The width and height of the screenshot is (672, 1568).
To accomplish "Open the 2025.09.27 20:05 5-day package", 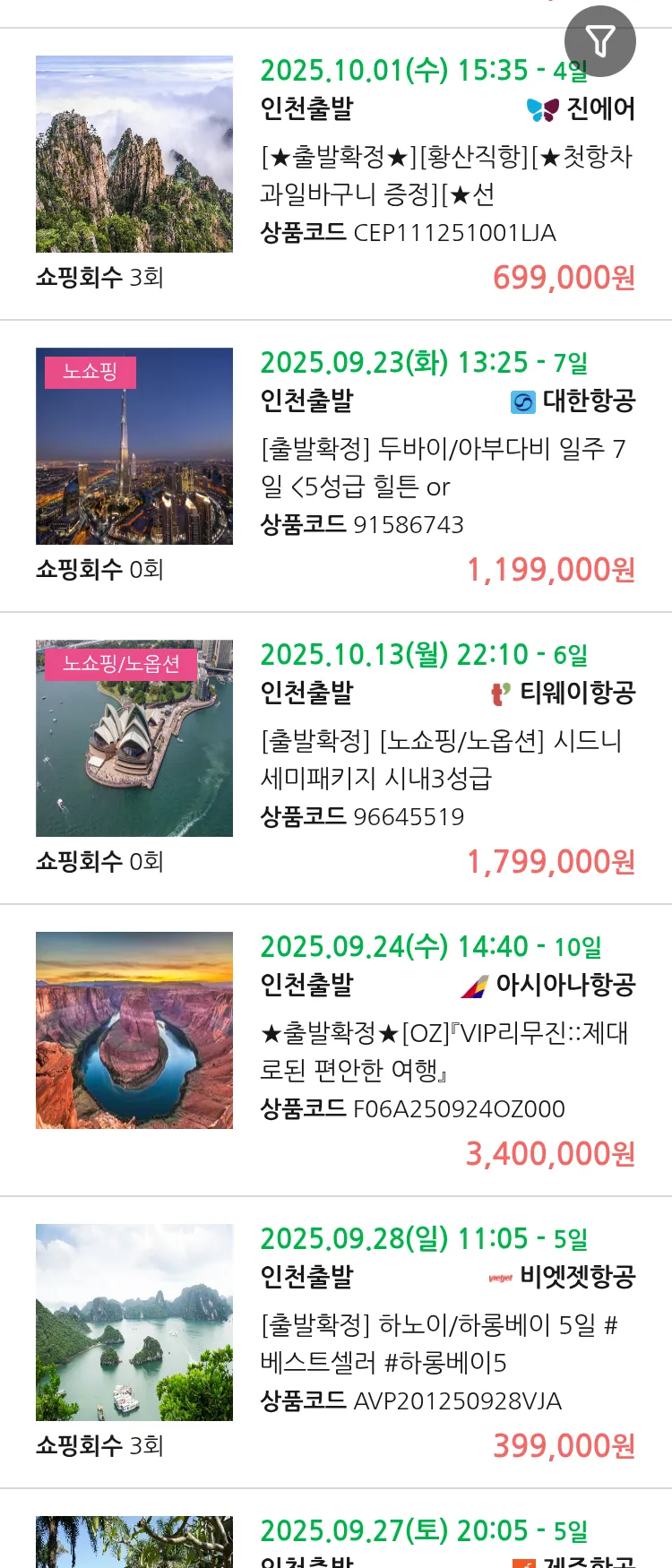I will pos(423,1532).
